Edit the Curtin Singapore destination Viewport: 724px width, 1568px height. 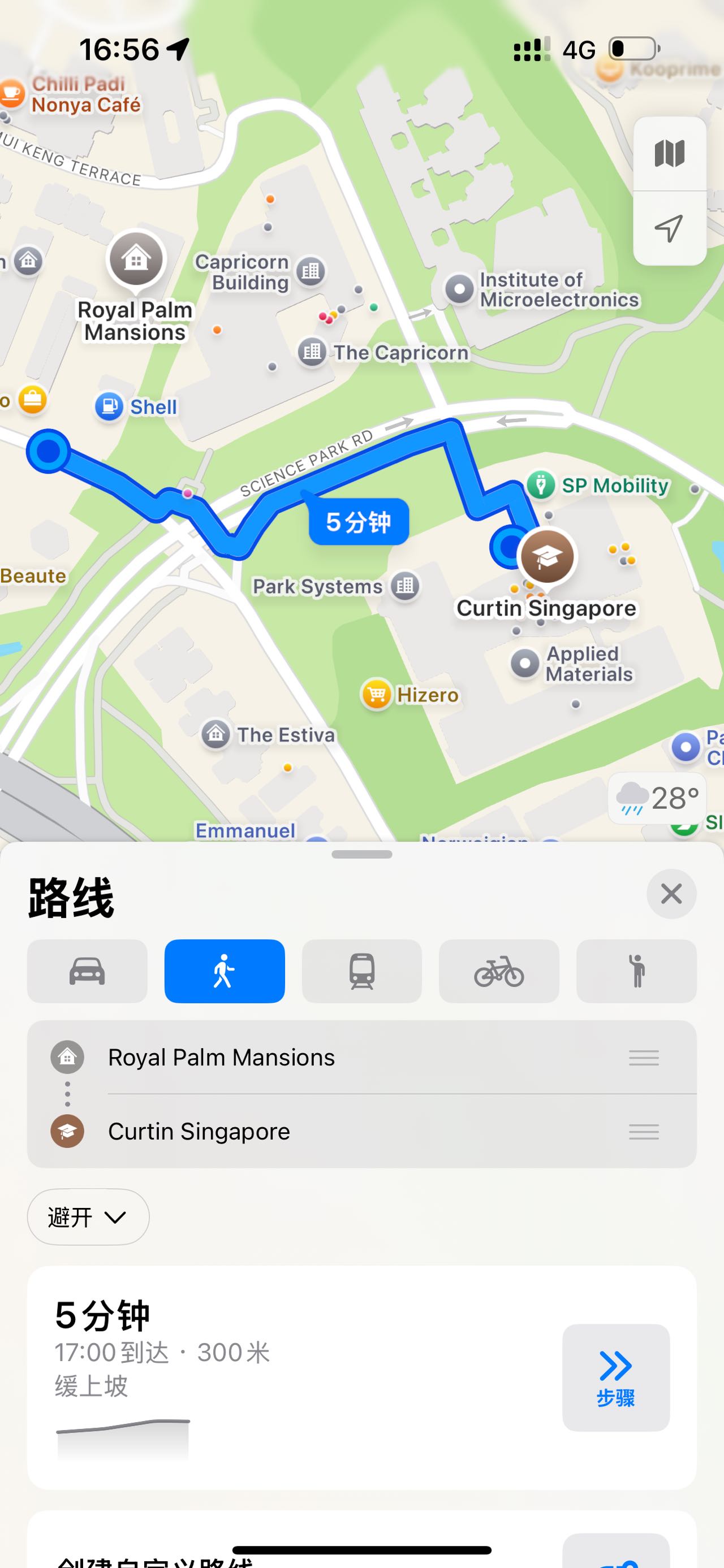click(x=199, y=1132)
